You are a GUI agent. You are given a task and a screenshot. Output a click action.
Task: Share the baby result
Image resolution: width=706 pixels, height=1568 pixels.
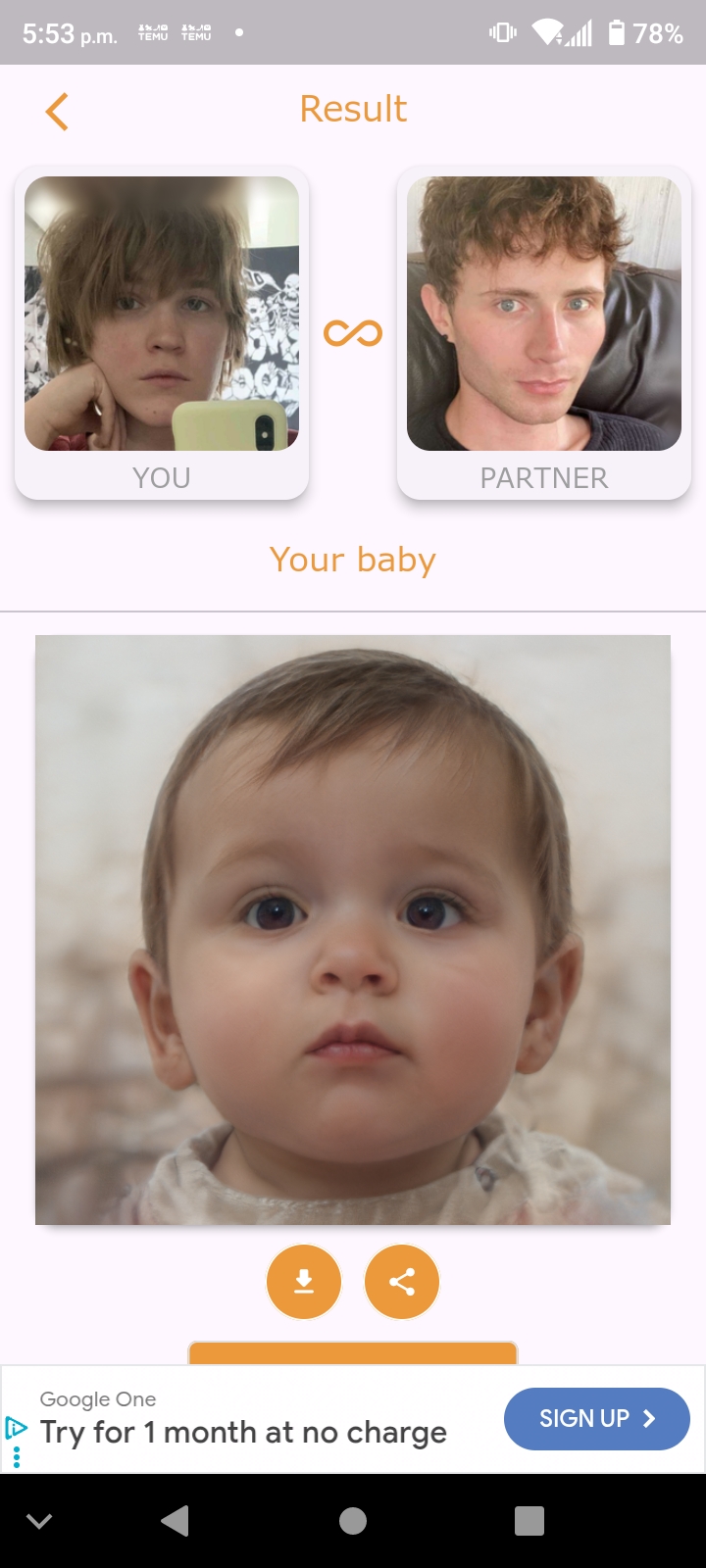(x=402, y=1282)
